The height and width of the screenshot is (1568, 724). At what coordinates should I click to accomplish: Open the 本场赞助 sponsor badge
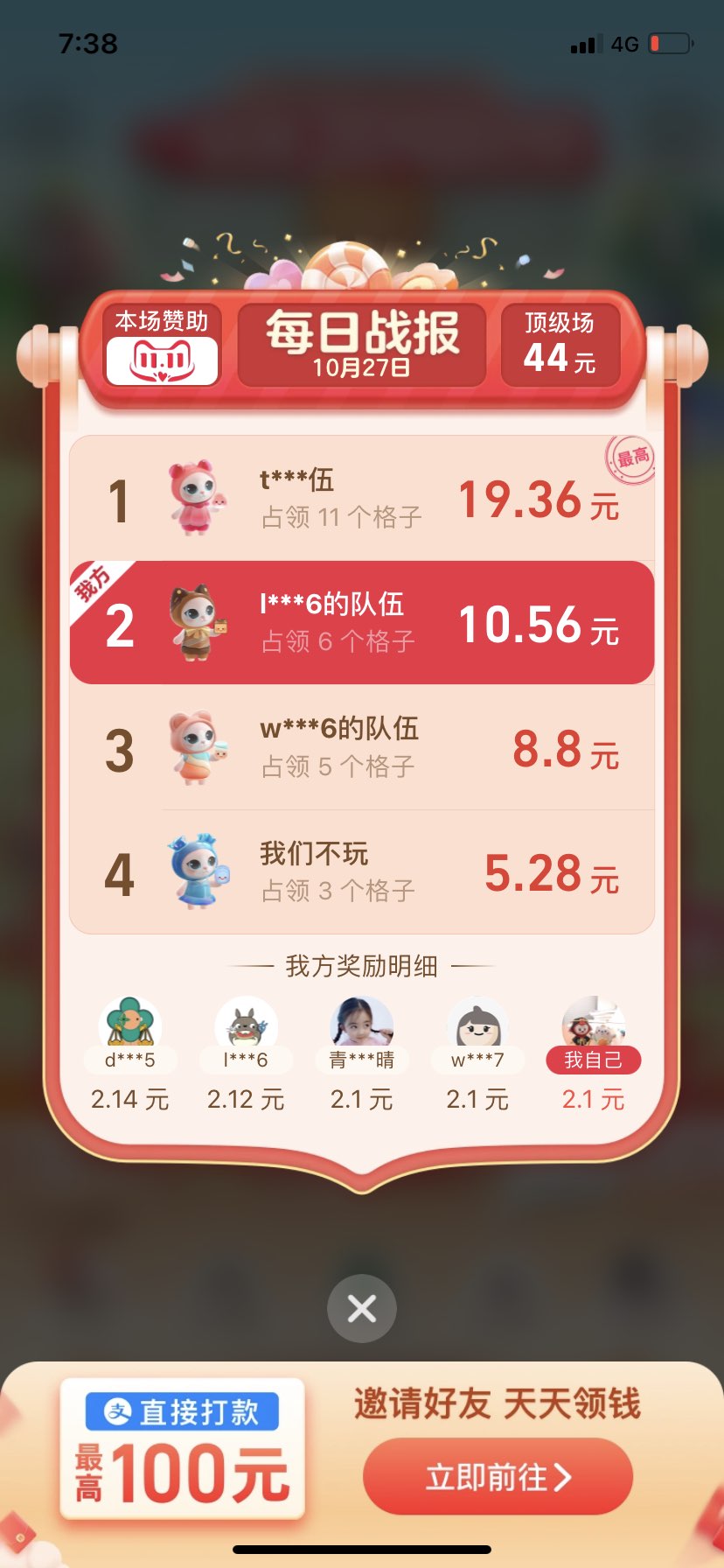(162, 345)
